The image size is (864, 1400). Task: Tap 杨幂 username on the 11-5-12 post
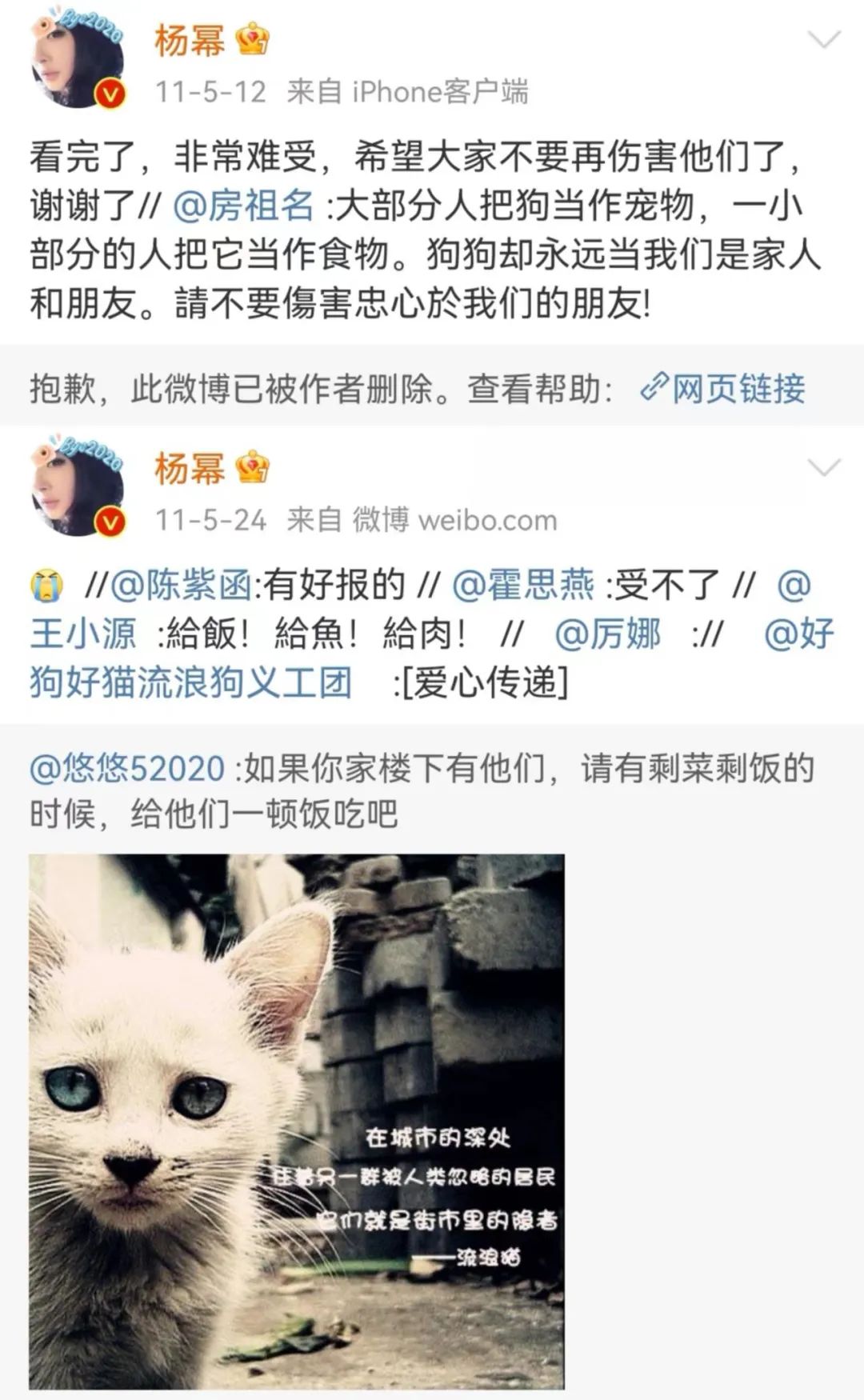190,40
